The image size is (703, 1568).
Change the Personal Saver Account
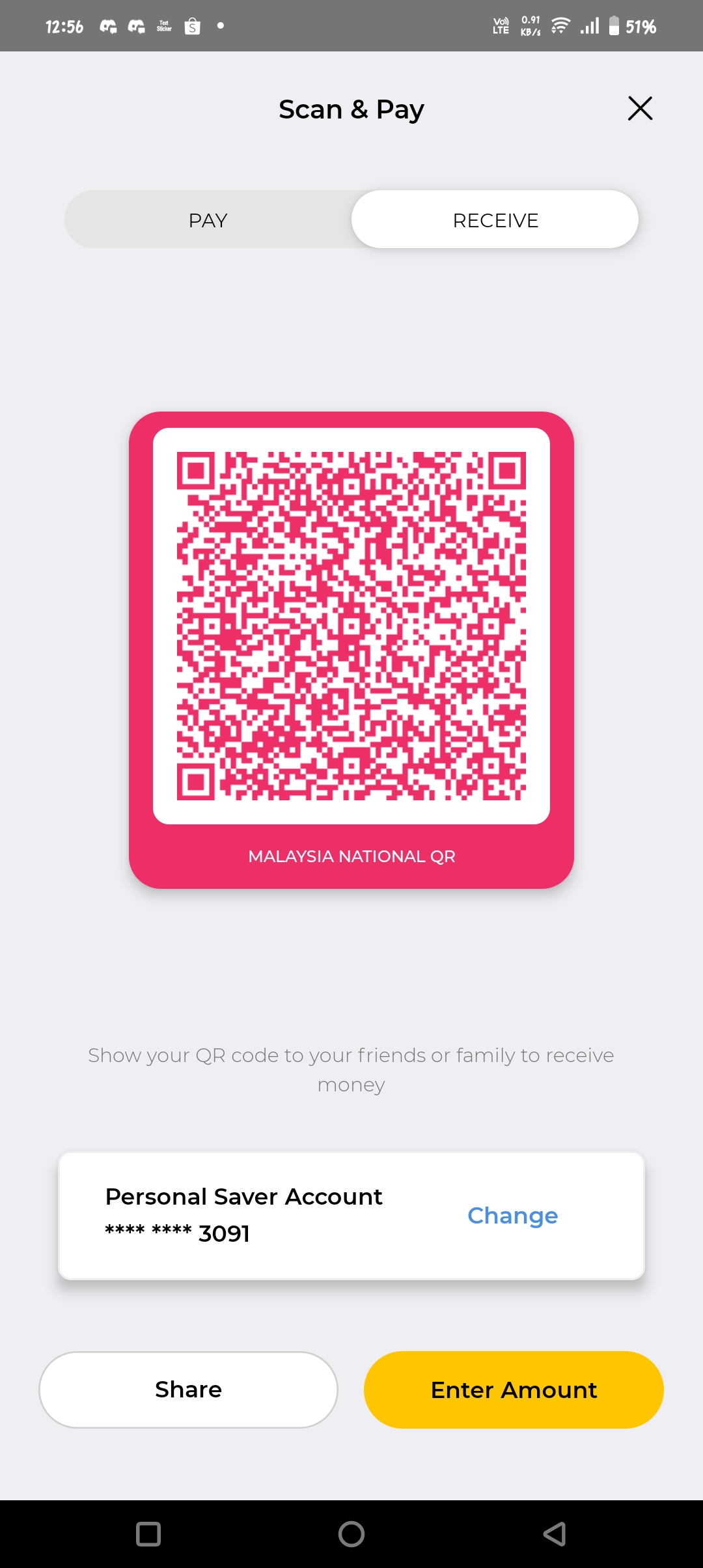coord(512,1215)
